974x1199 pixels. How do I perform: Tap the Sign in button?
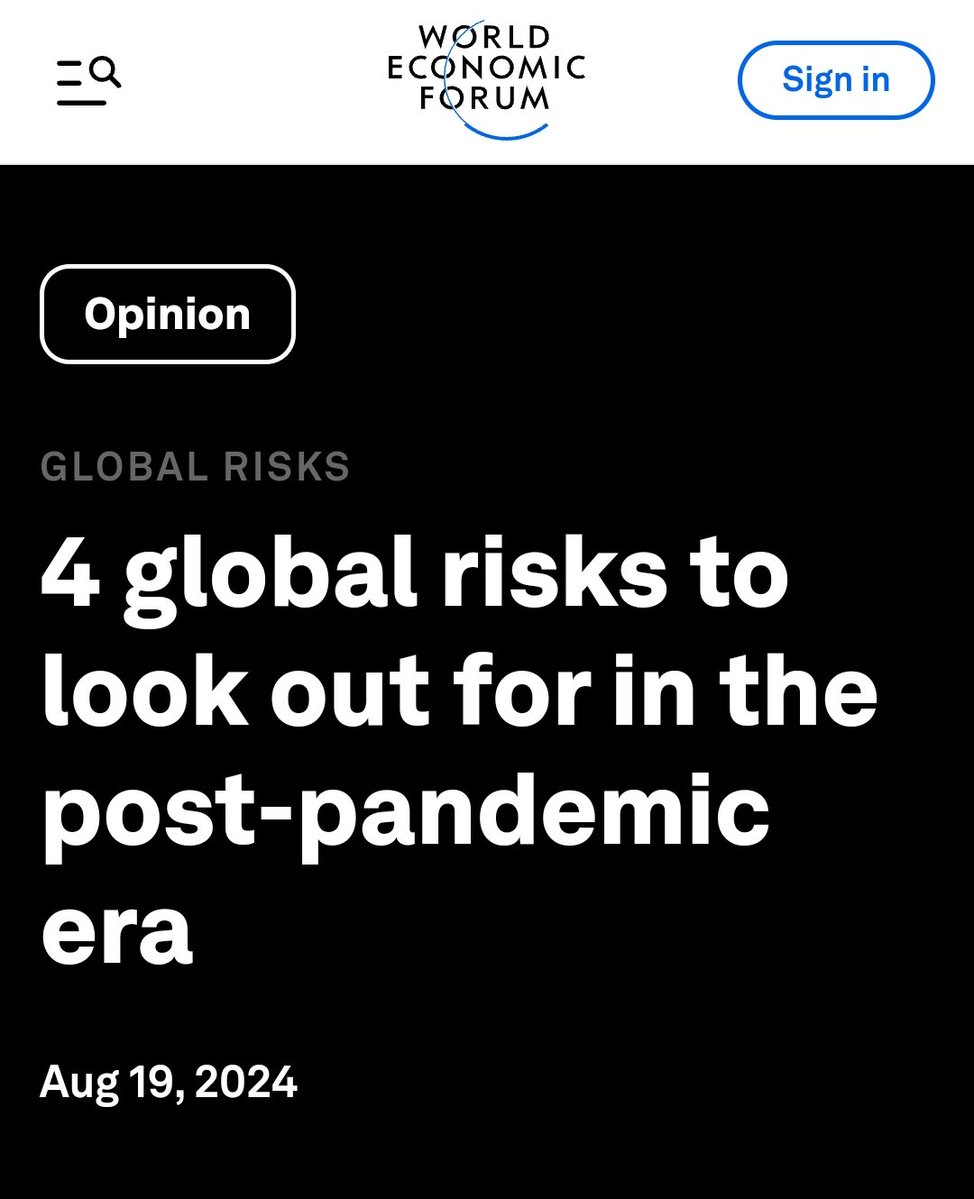(835, 80)
